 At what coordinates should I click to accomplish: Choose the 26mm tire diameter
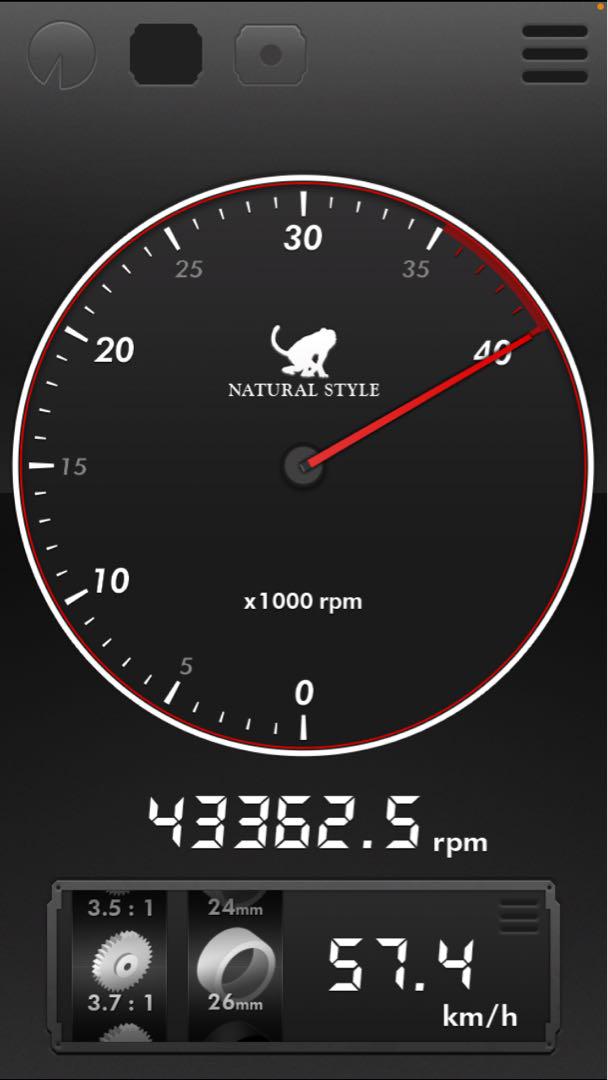(x=234, y=1001)
